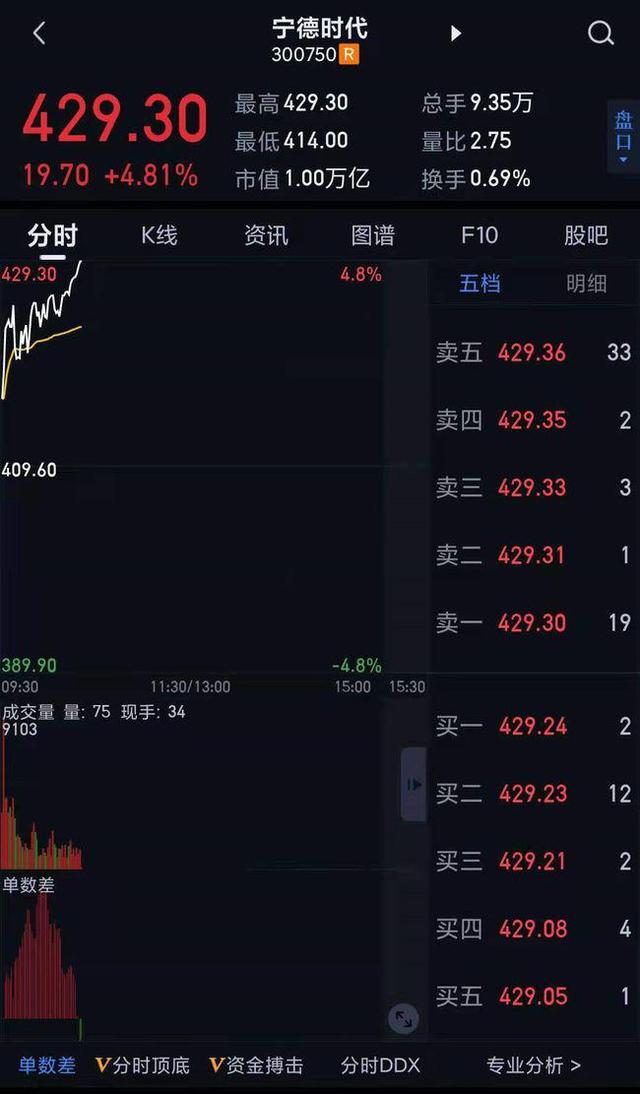Choose the 分时顶底 indicator
Image resolution: width=640 pixels, height=1094 pixels.
[x=142, y=1065]
